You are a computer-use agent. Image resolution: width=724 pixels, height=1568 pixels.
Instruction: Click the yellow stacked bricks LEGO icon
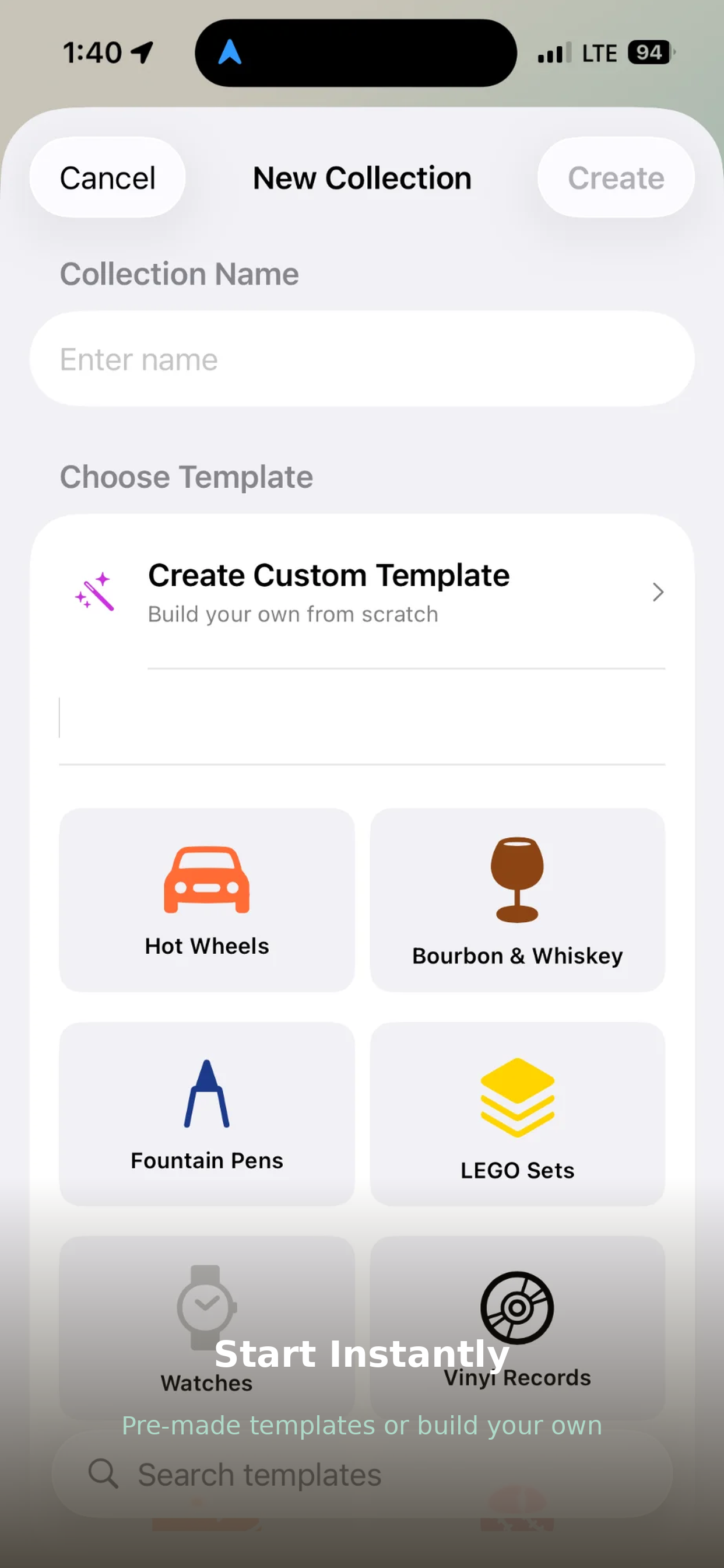coord(516,1095)
